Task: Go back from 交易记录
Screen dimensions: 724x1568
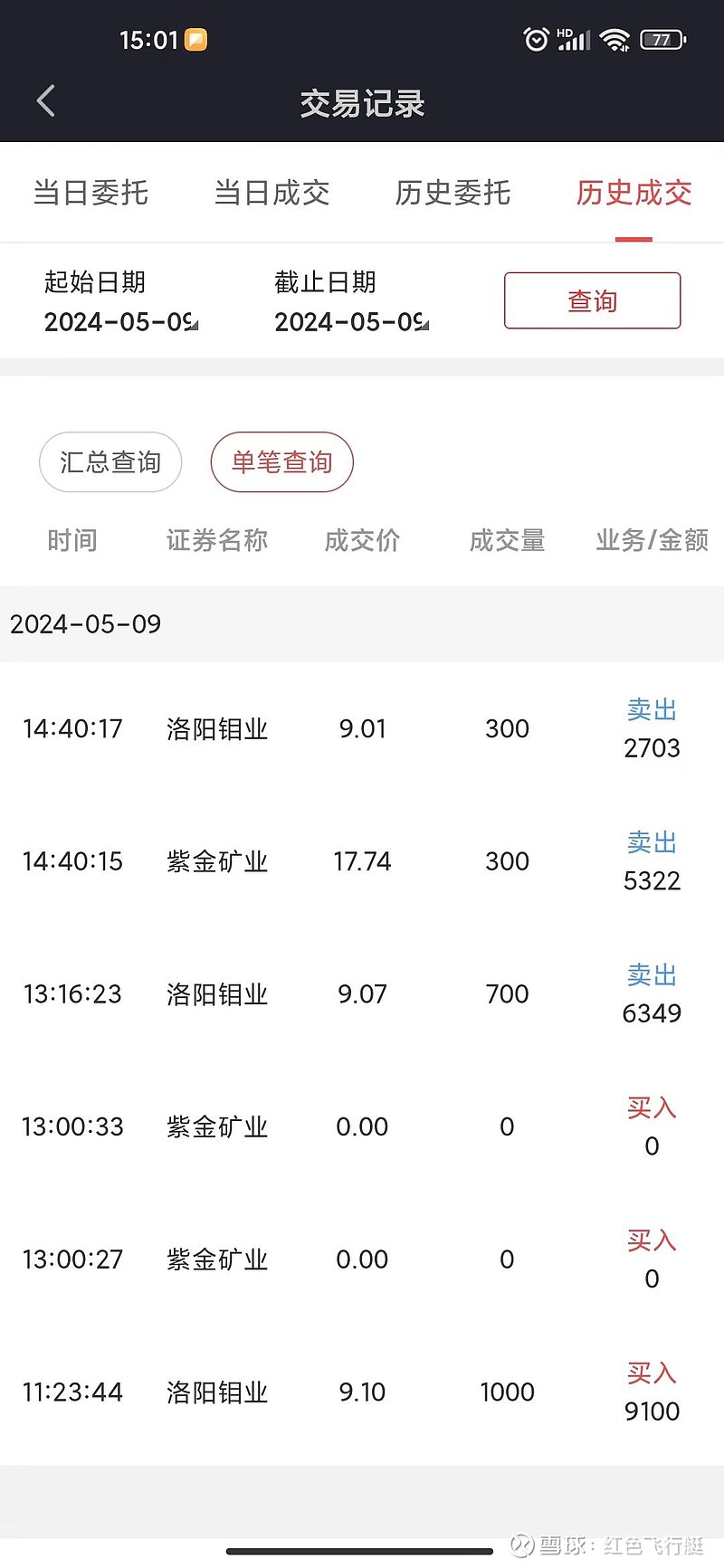Action: click(x=46, y=101)
